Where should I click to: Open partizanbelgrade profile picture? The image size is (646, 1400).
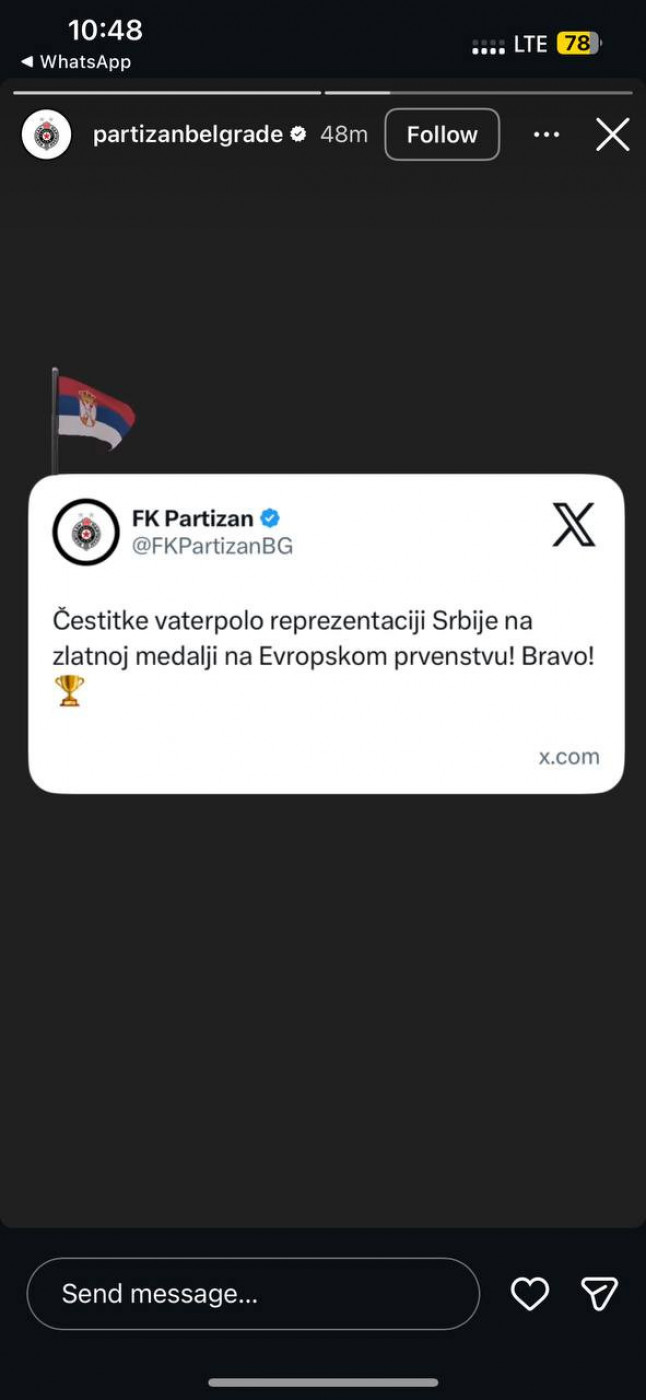click(46, 135)
